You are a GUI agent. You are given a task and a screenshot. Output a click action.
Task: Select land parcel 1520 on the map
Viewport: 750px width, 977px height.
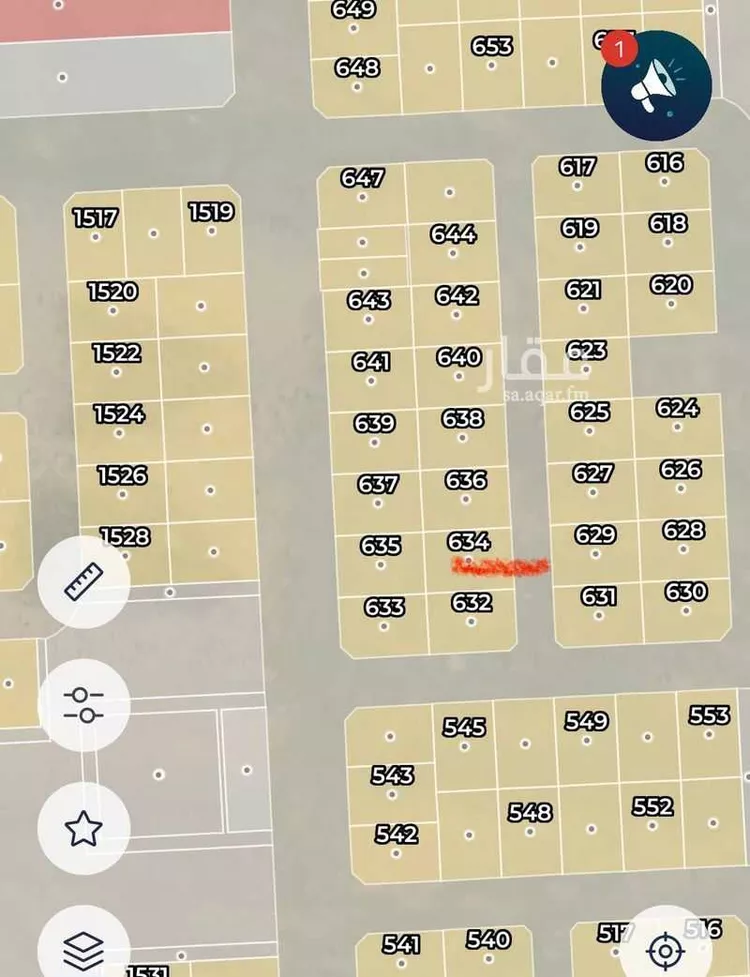(113, 299)
